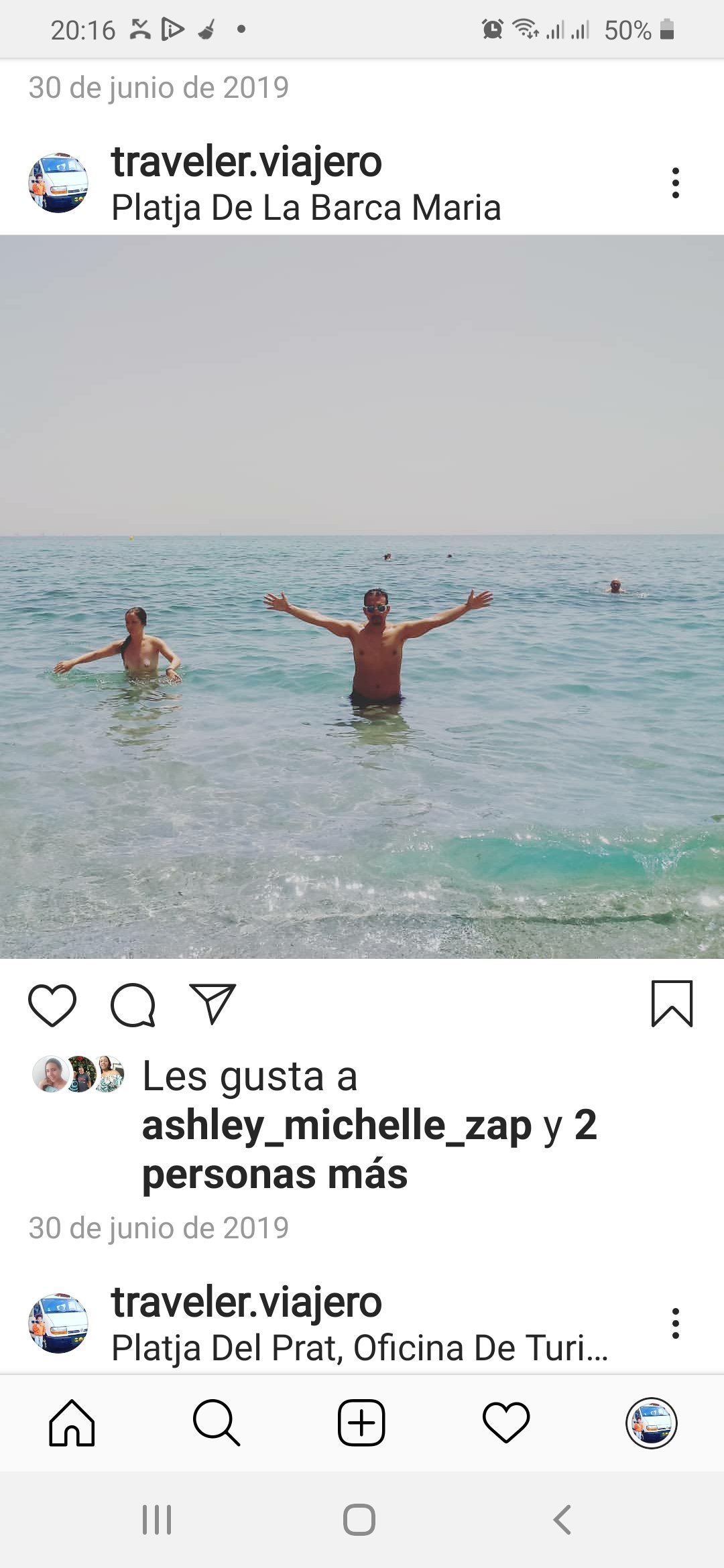This screenshot has width=724, height=1568.
Task: Switch to the Profile tab
Action: [651, 1423]
